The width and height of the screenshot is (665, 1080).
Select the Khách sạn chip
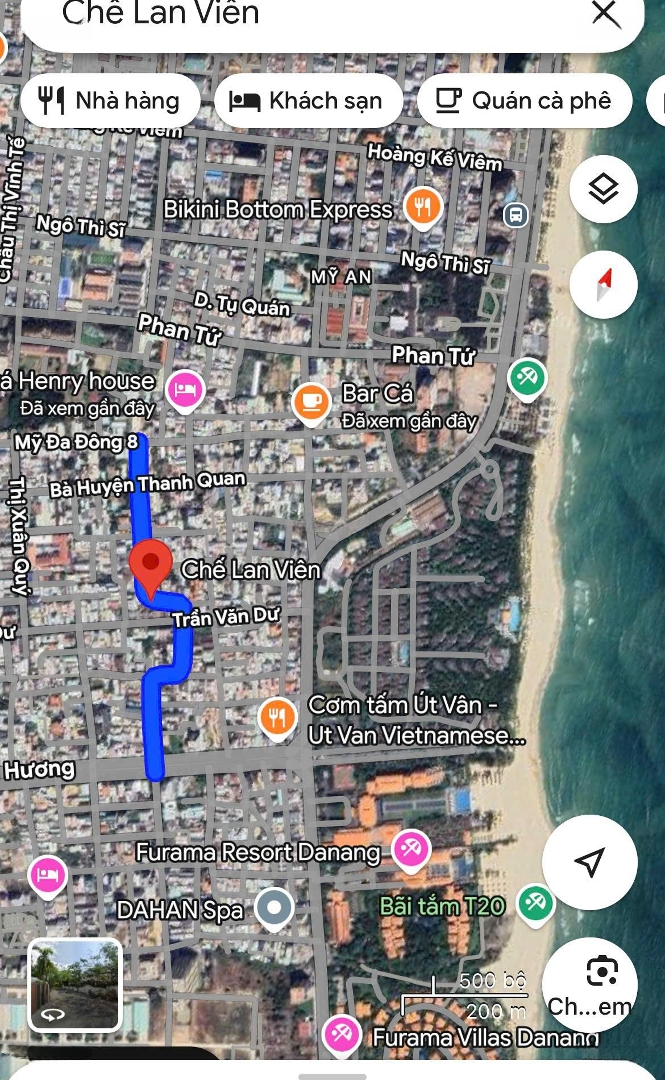point(307,100)
